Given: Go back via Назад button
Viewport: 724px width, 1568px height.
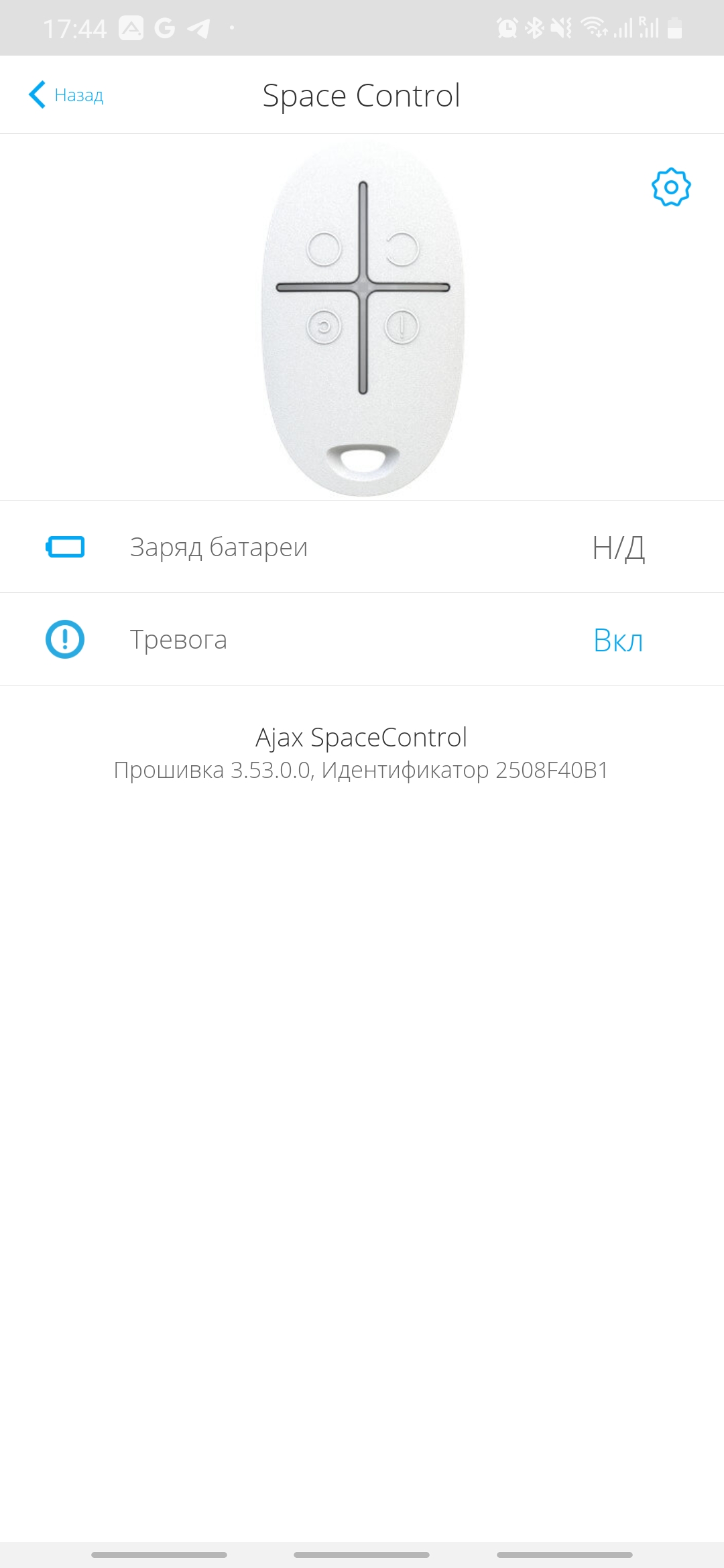Looking at the screenshot, I should 66,95.
